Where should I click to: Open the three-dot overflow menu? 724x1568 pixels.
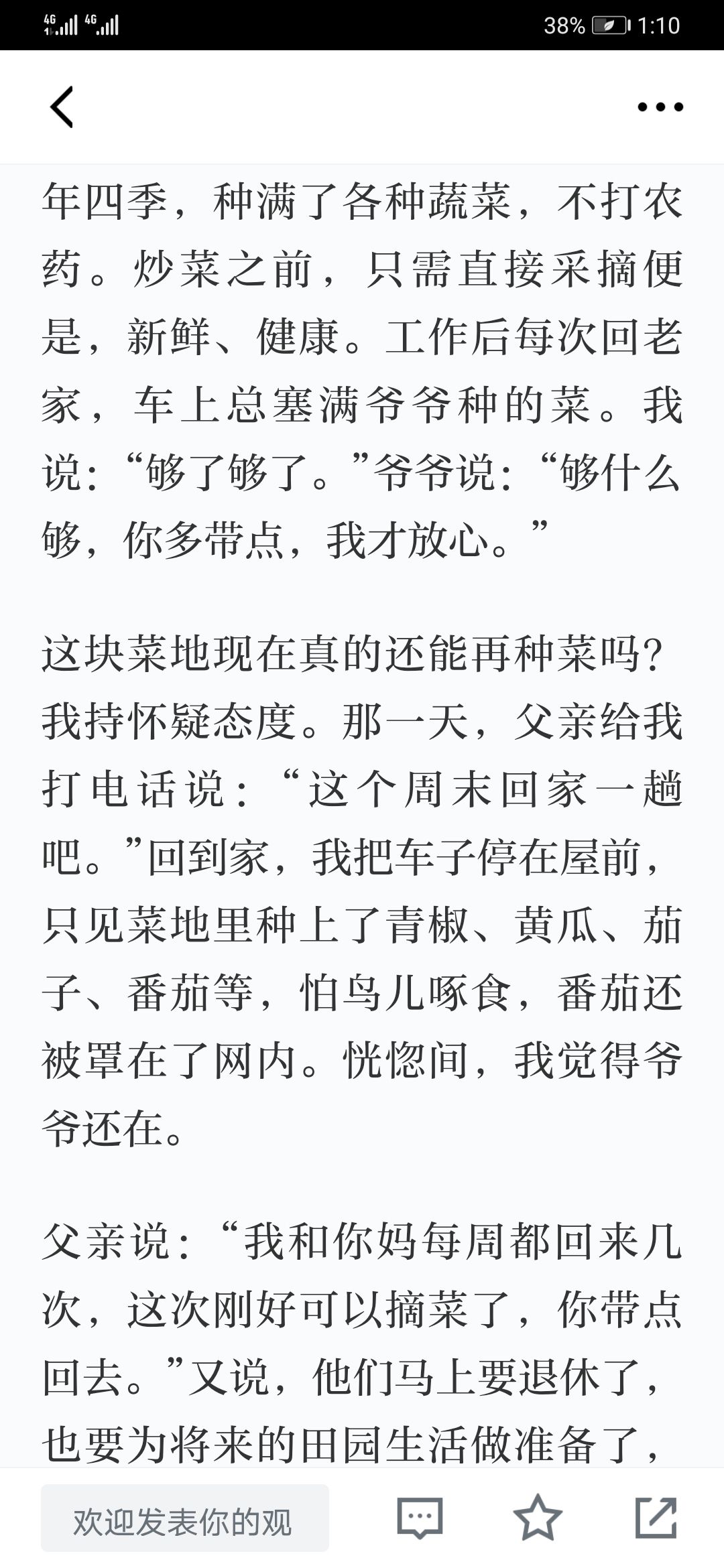coord(660,107)
